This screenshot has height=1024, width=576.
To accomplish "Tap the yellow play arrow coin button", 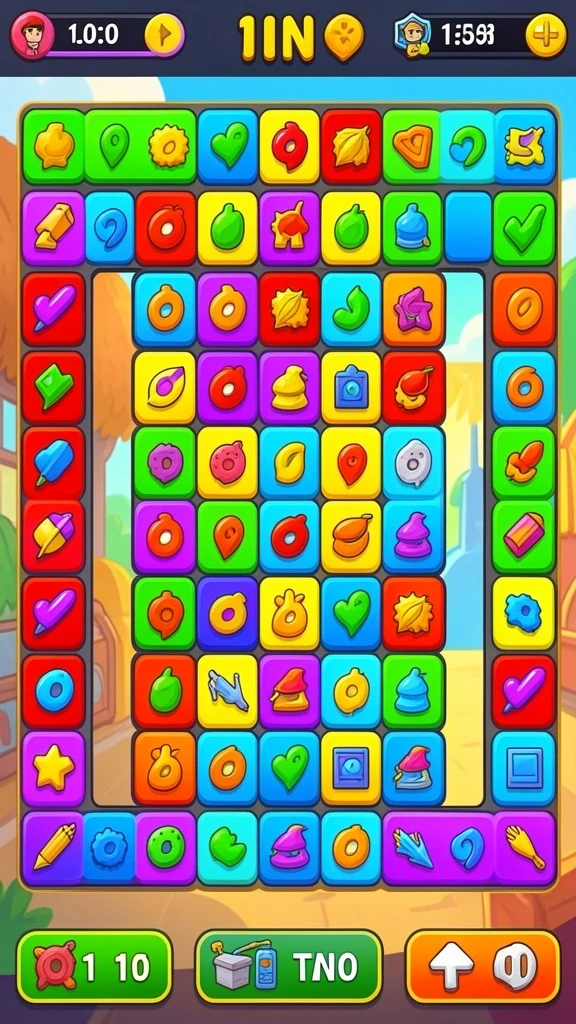I will tap(163, 35).
